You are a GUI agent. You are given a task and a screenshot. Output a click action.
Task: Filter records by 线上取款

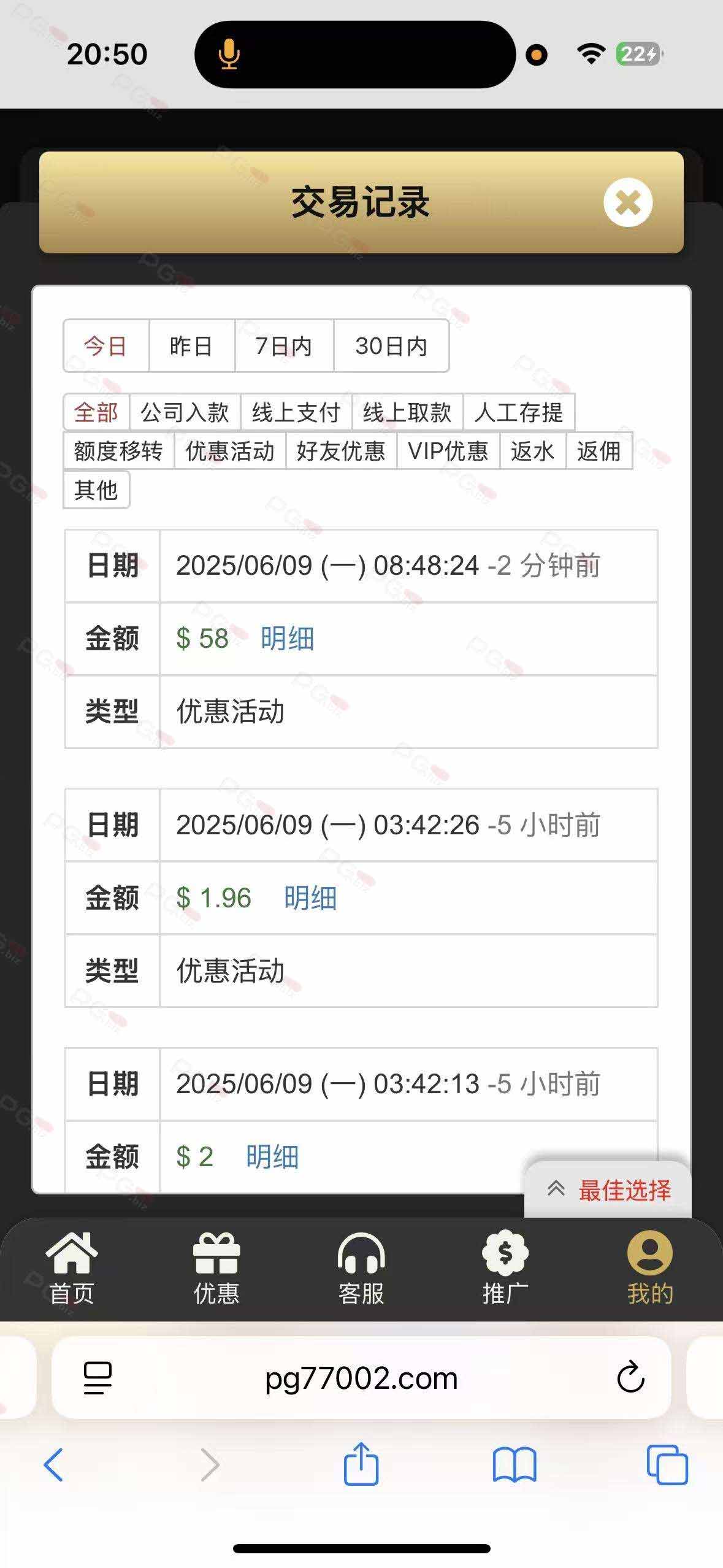pyautogui.click(x=407, y=412)
